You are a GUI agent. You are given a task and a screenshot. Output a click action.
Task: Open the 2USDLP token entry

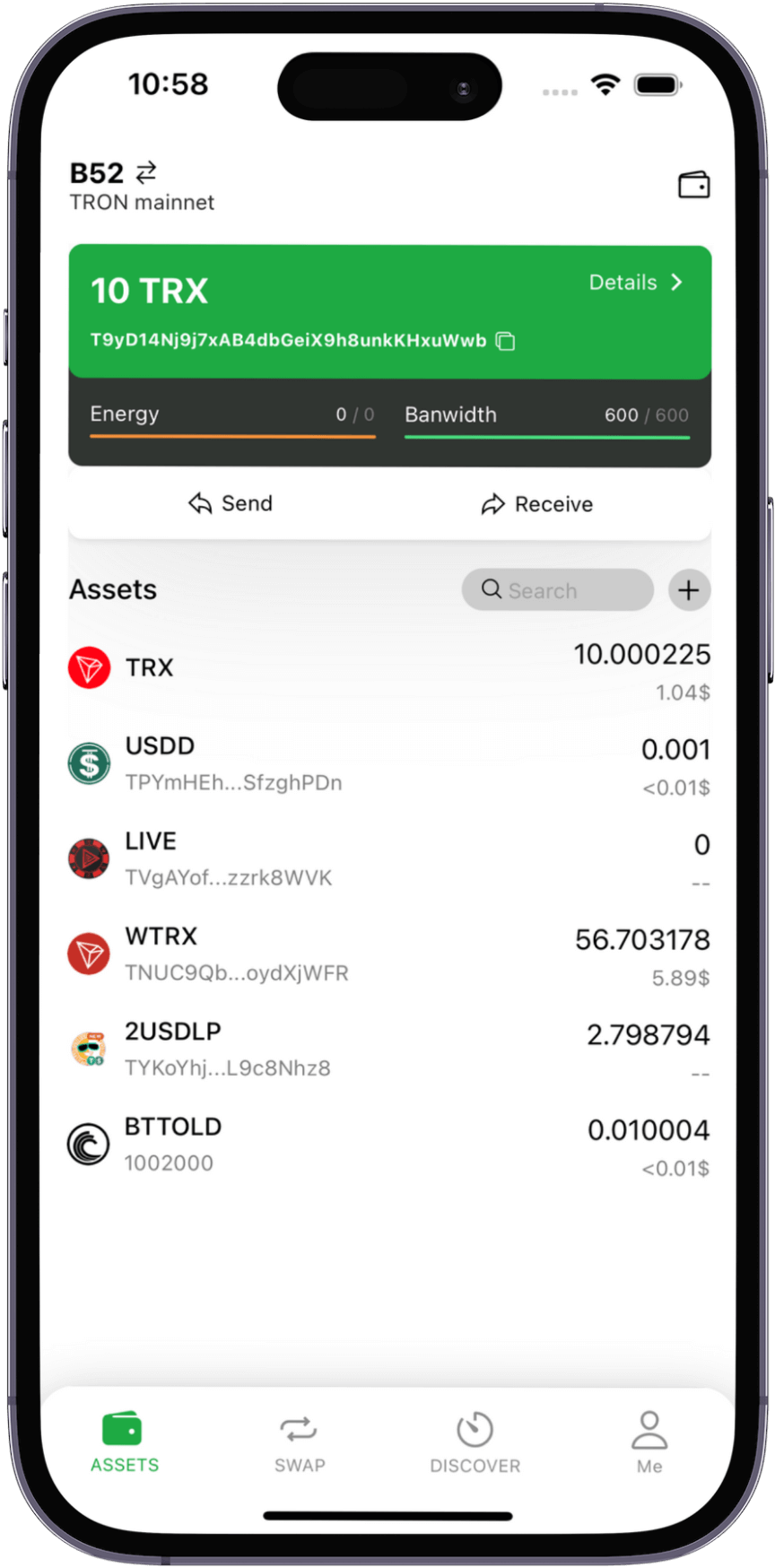387,1048
